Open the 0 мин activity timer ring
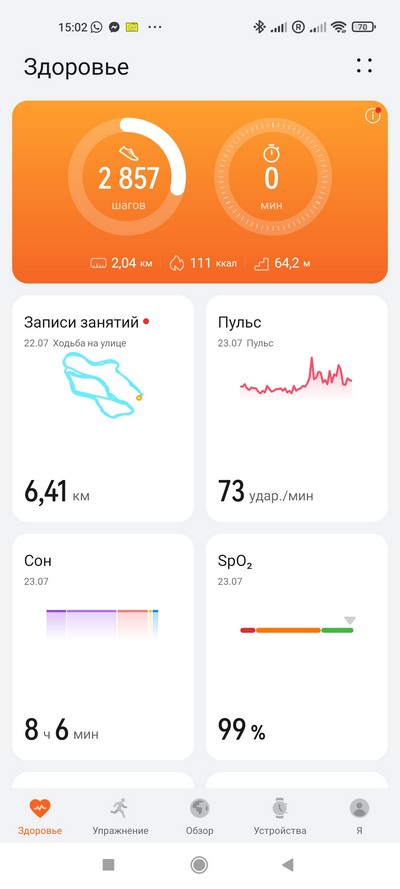This screenshot has height=889, width=400. [273, 177]
